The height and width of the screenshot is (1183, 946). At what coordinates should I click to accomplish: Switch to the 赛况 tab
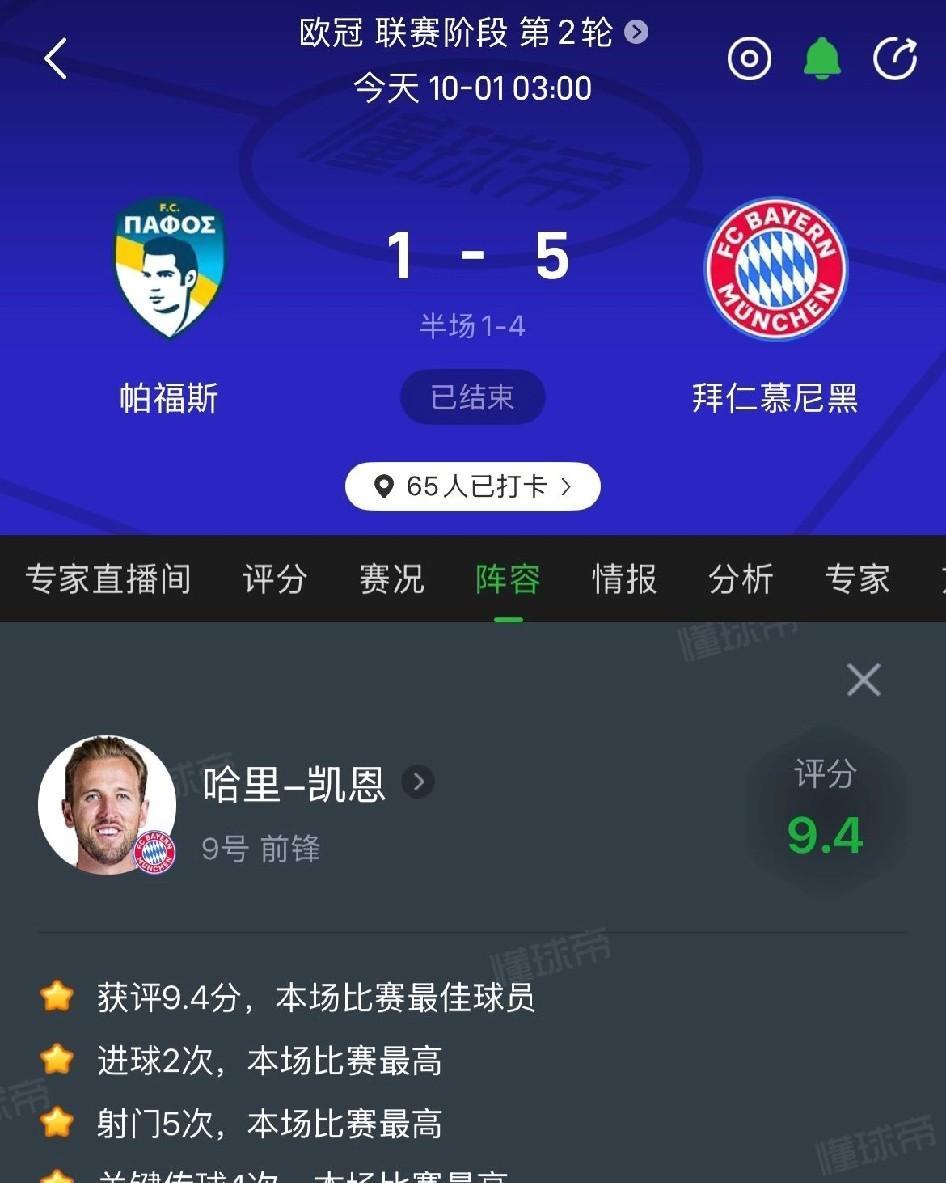tap(391, 579)
